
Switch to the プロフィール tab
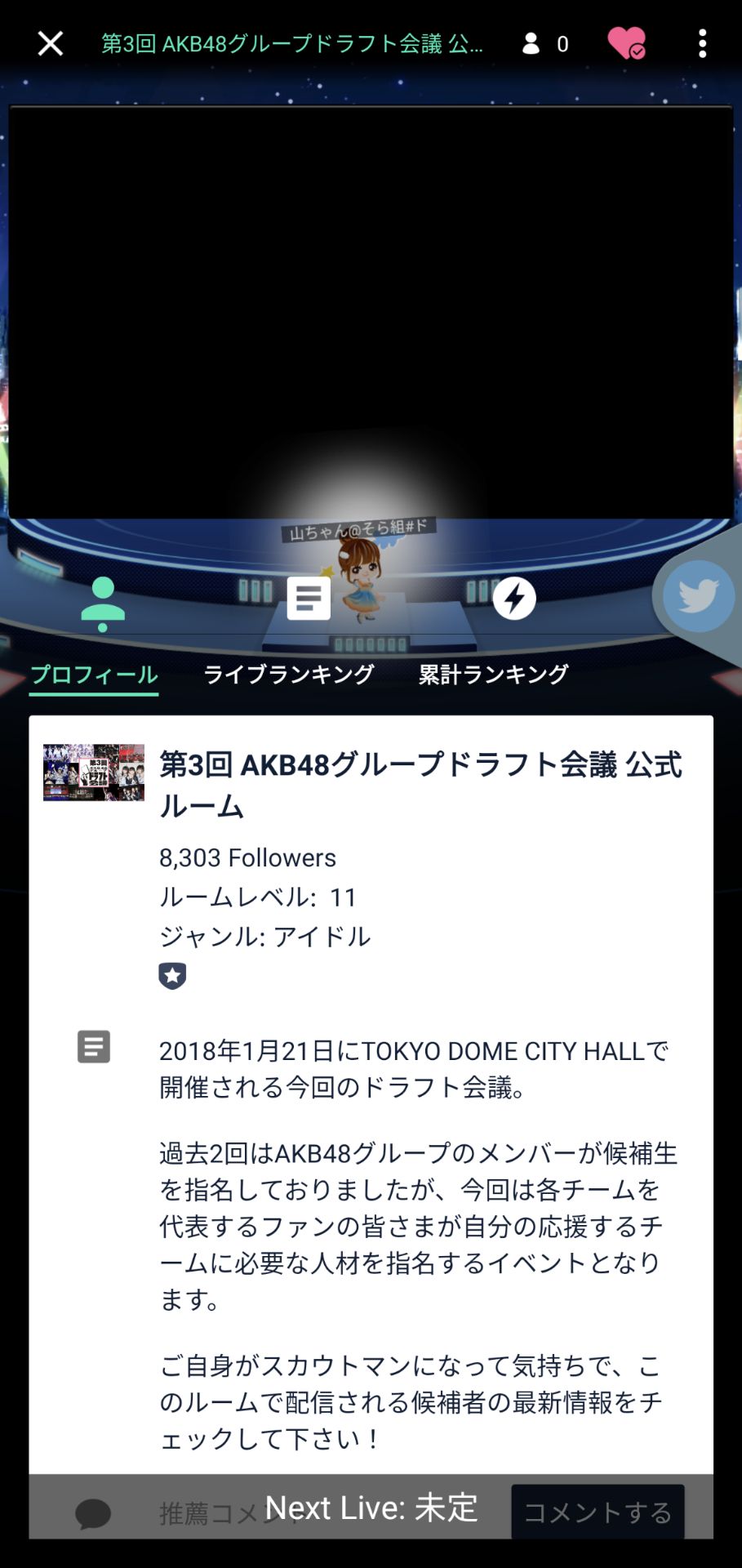click(94, 675)
